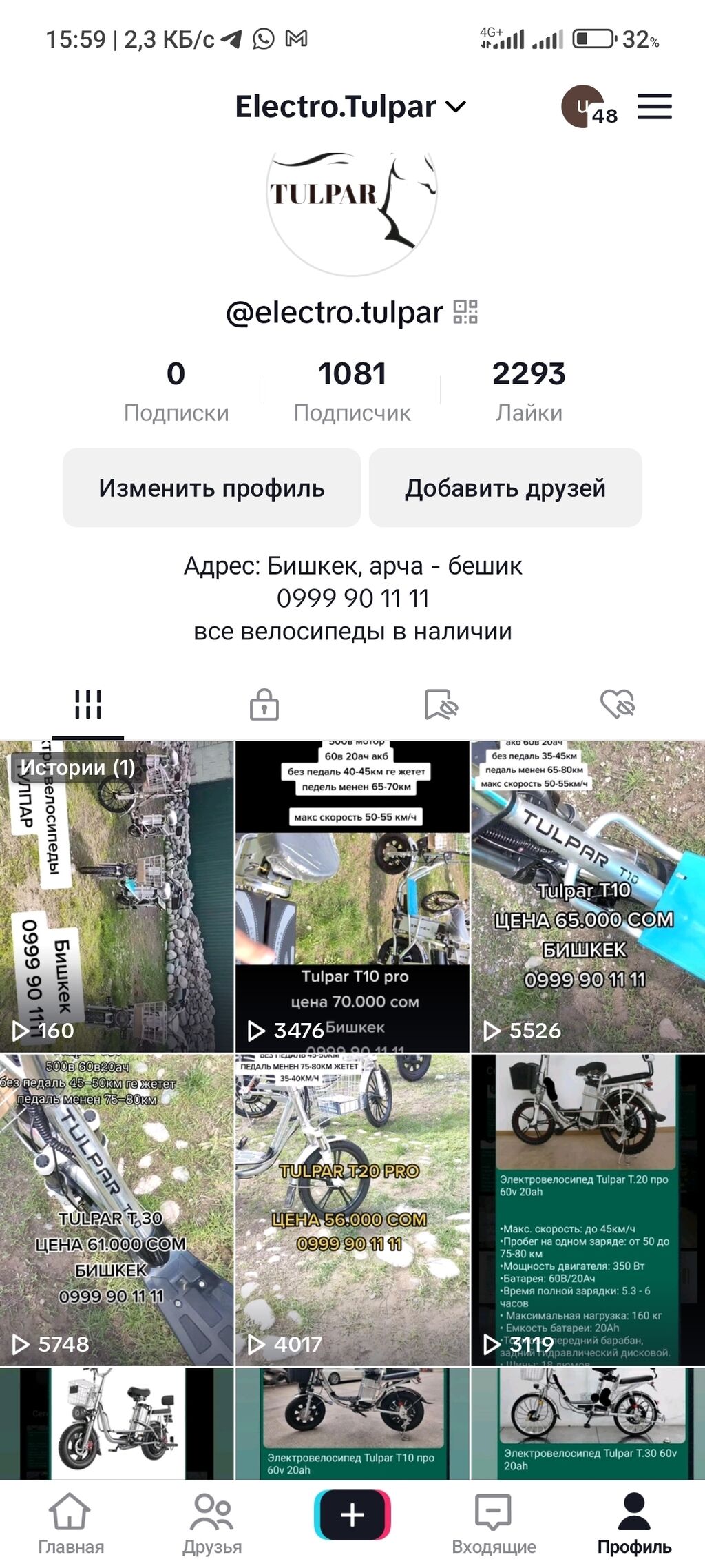This screenshot has width=705, height=1568.
Task: Open Tulpar T30 video with 5748 views
Action: [117, 1209]
